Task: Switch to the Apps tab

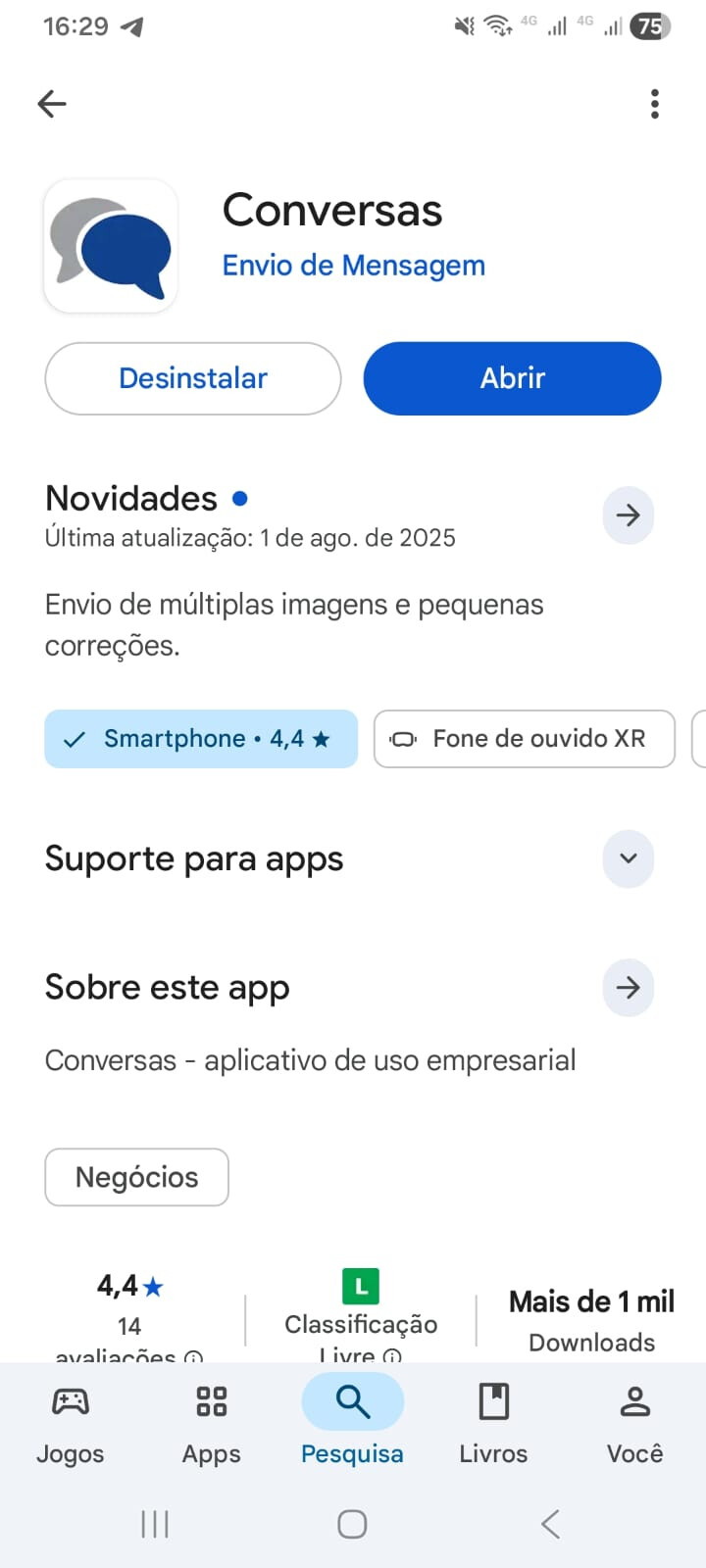Action: (211, 1424)
